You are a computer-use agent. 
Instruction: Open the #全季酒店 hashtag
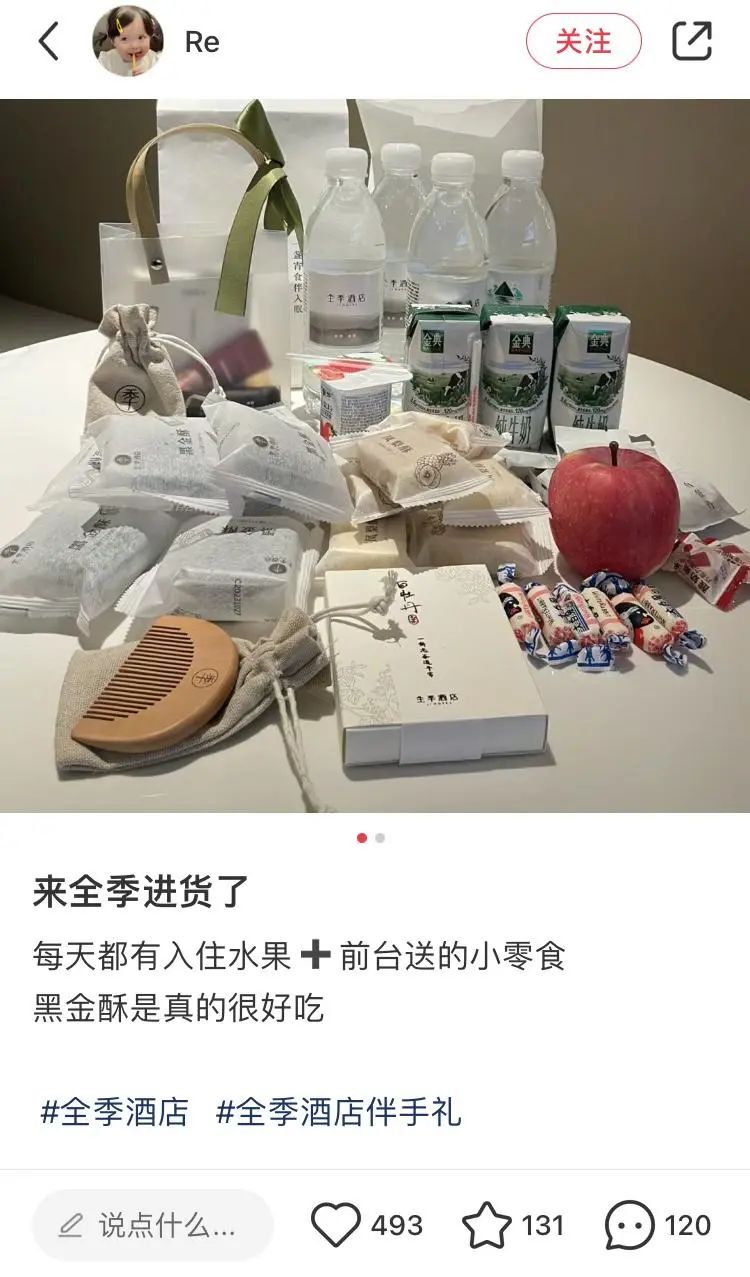[x=115, y=1112]
